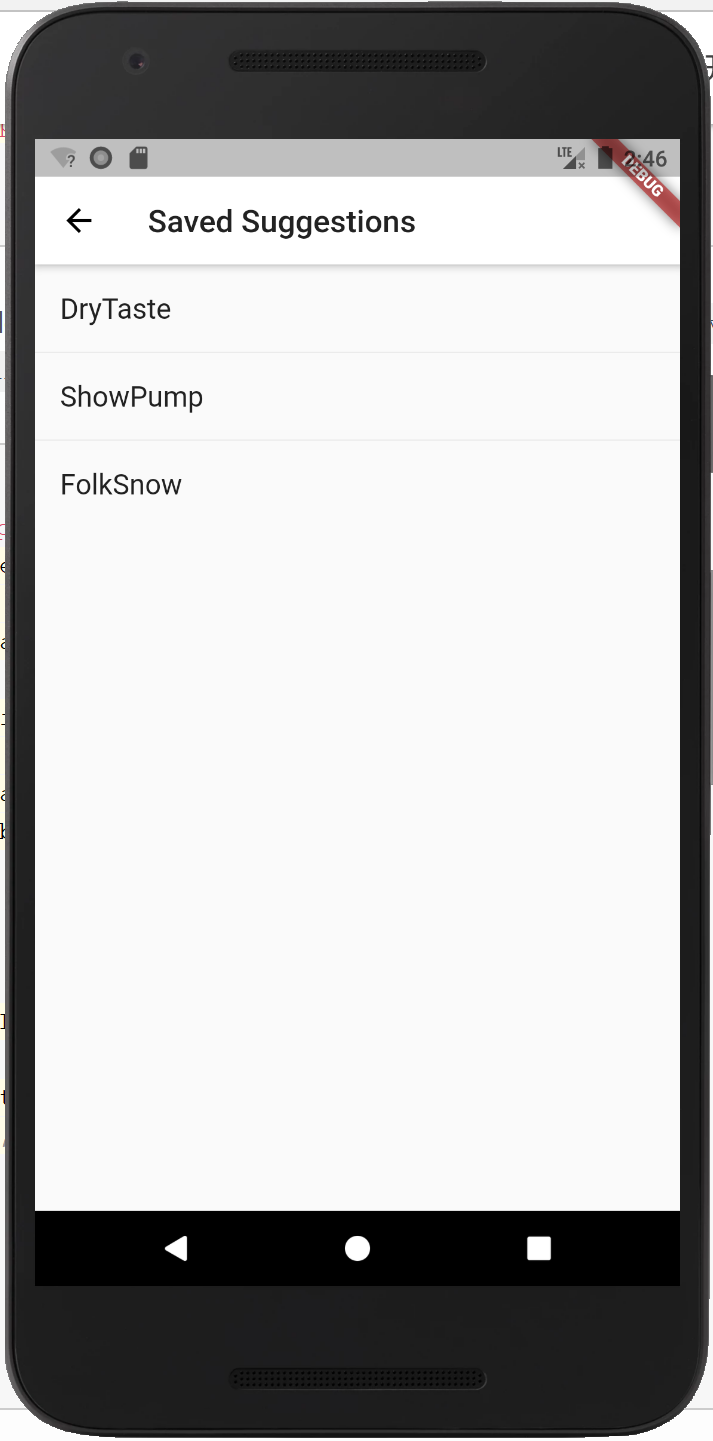713x1441 pixels.
Task: Tap the ShowPump row
Action: 357,397
